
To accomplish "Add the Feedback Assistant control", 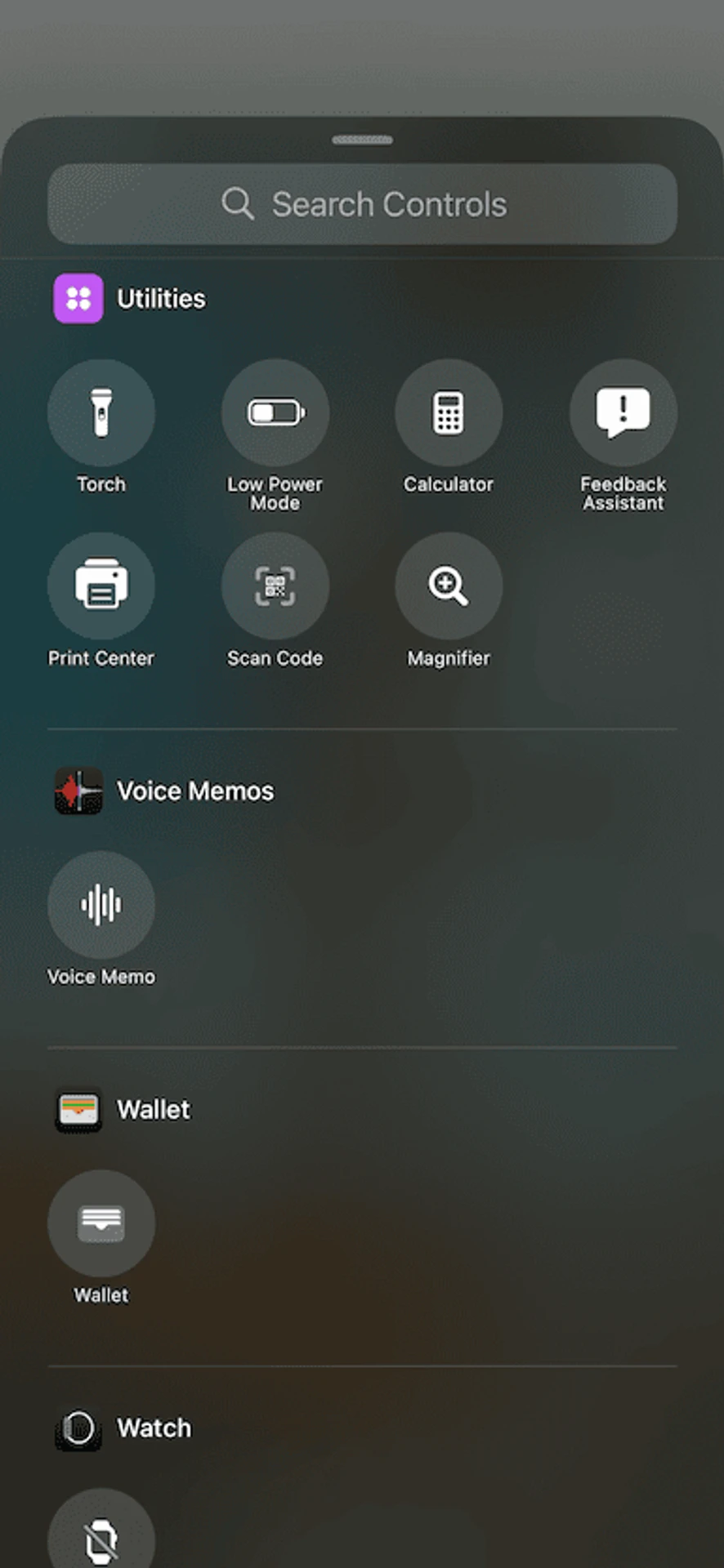I will click(x=623, y=413).
